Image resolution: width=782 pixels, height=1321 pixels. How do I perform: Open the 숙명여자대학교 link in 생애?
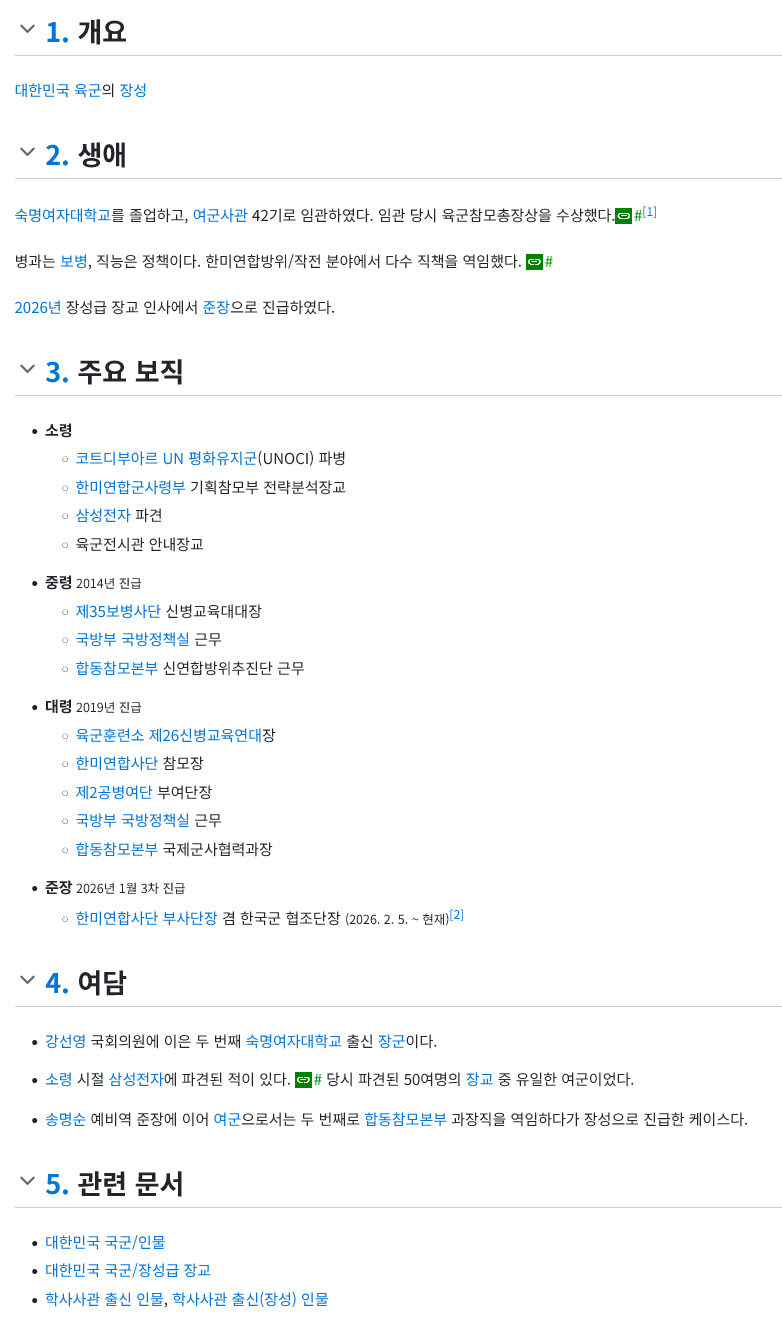[x=62, y=215]
